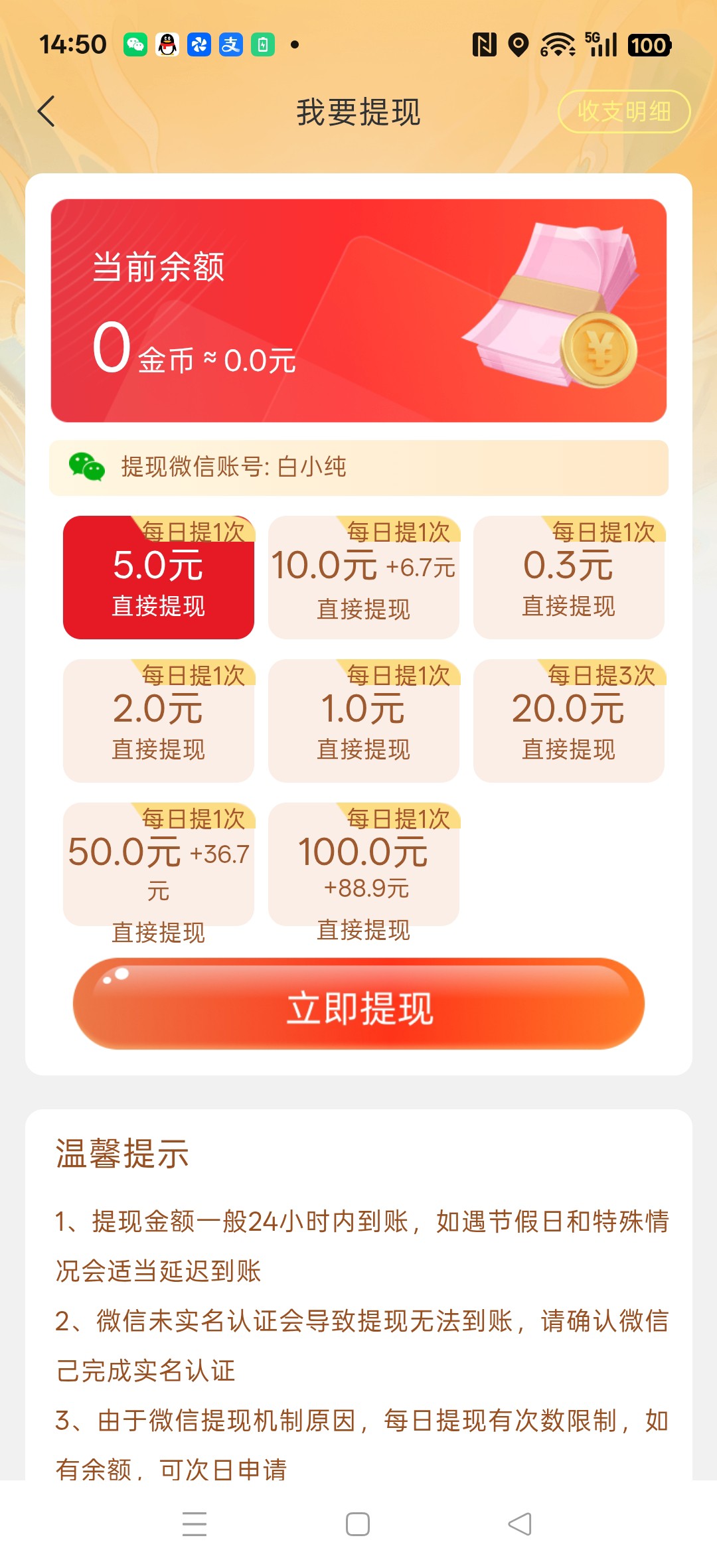This screenshot has width=717, height=1568.
Task: Select the 20.0元 withdrawal option
Action: click(x=569, y=721)
